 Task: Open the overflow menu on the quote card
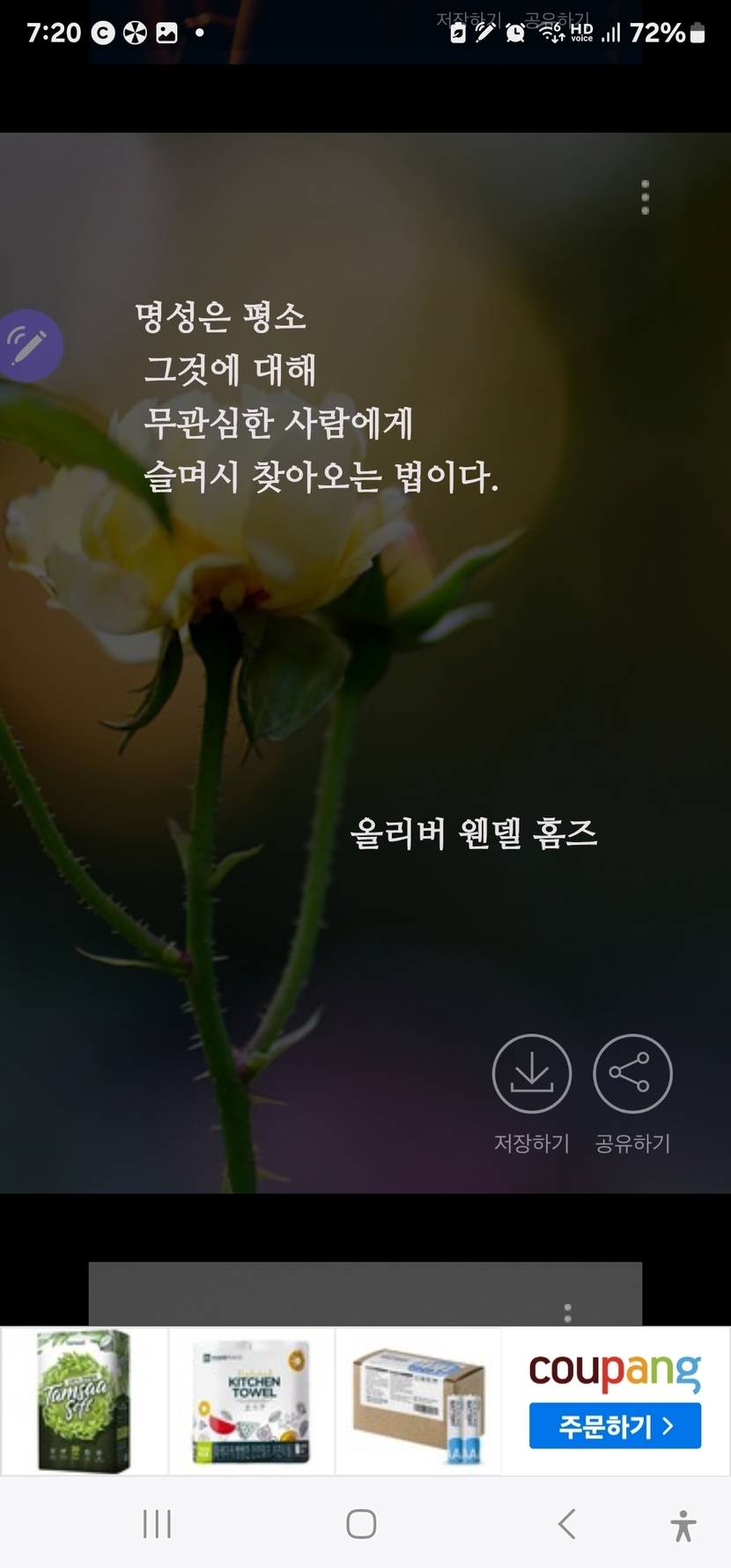point(645,197)
